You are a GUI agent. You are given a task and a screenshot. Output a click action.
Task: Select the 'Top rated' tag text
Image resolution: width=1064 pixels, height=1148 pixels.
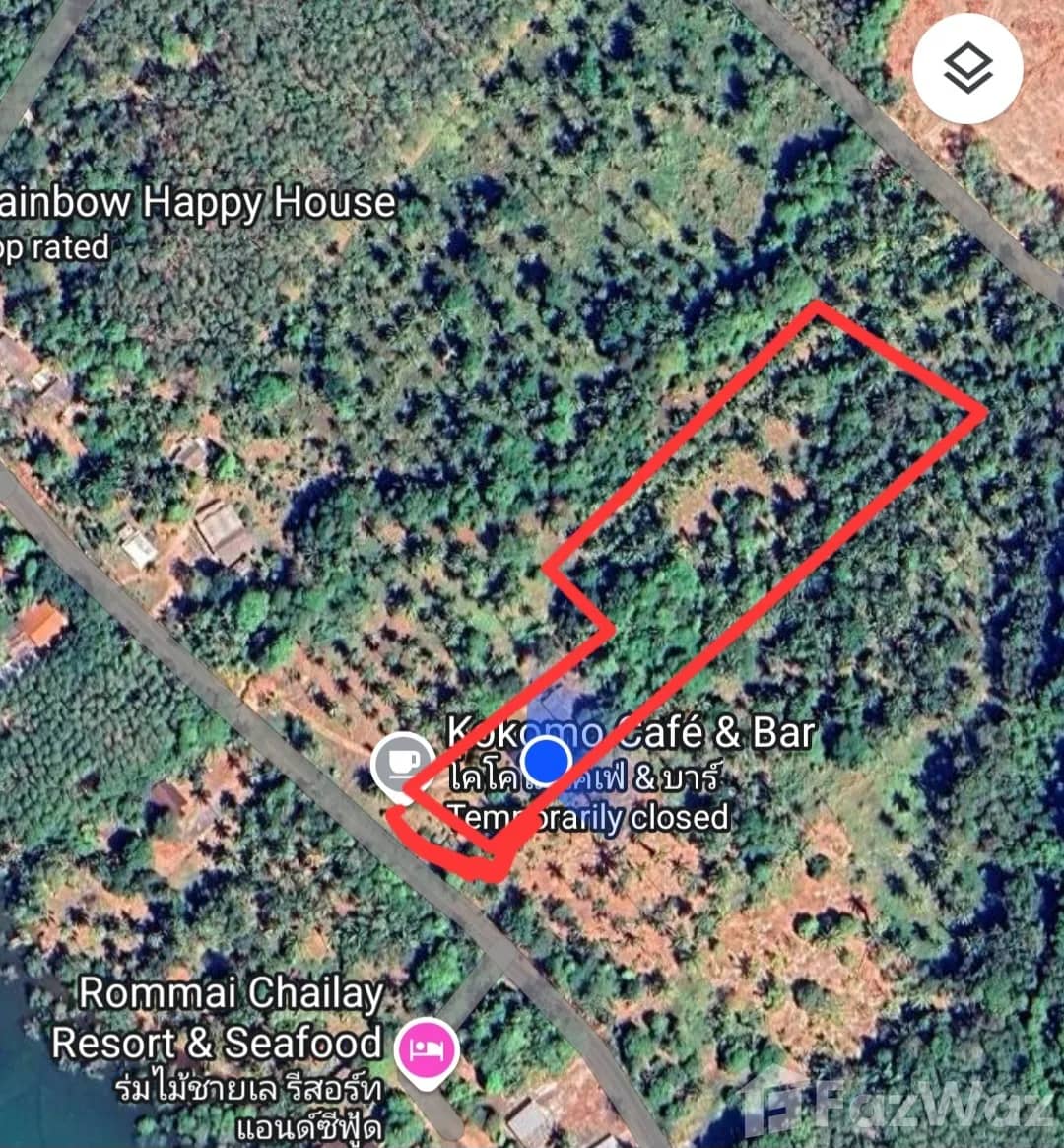click(x=54, y=247)
